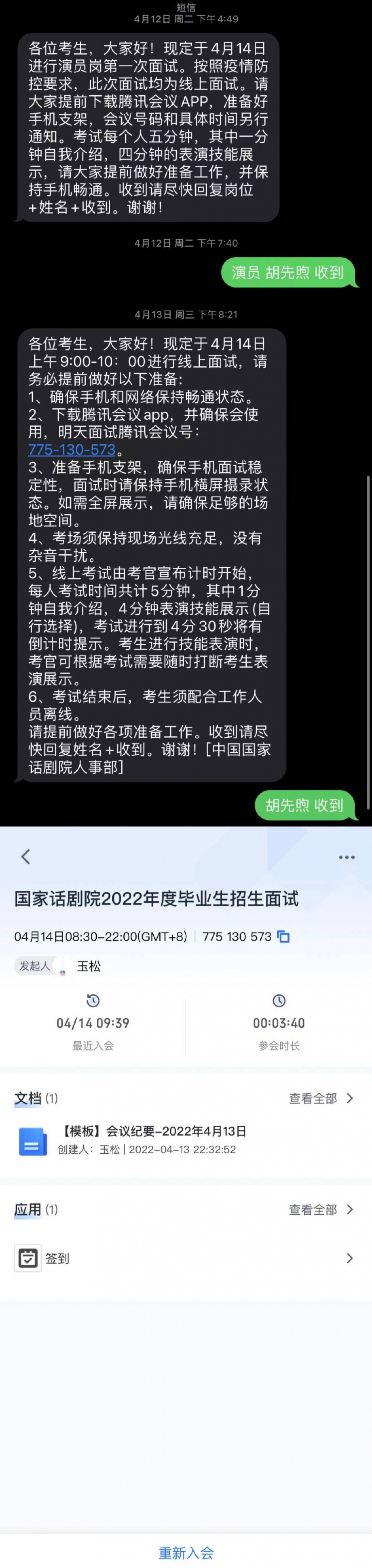Viewport: 372px width, 1568px height.
Task: Open the 【模板】会议纪要-2022年4月13日 document
Action: click(152, 1140)
